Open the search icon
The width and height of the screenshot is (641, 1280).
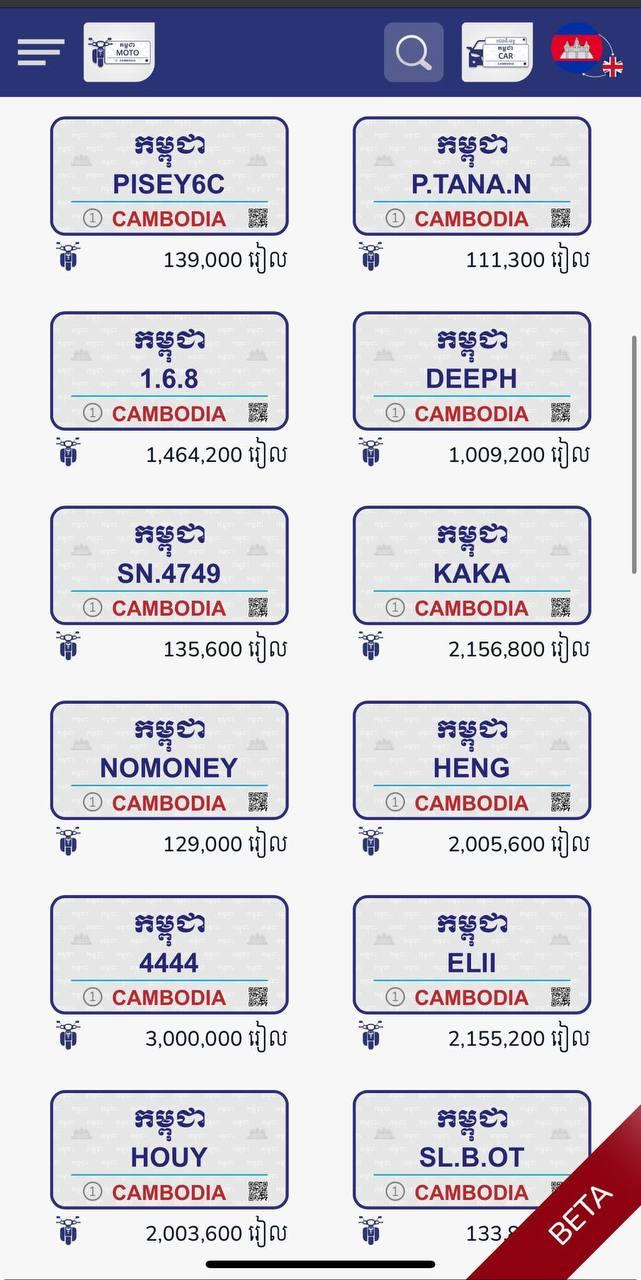413,52
